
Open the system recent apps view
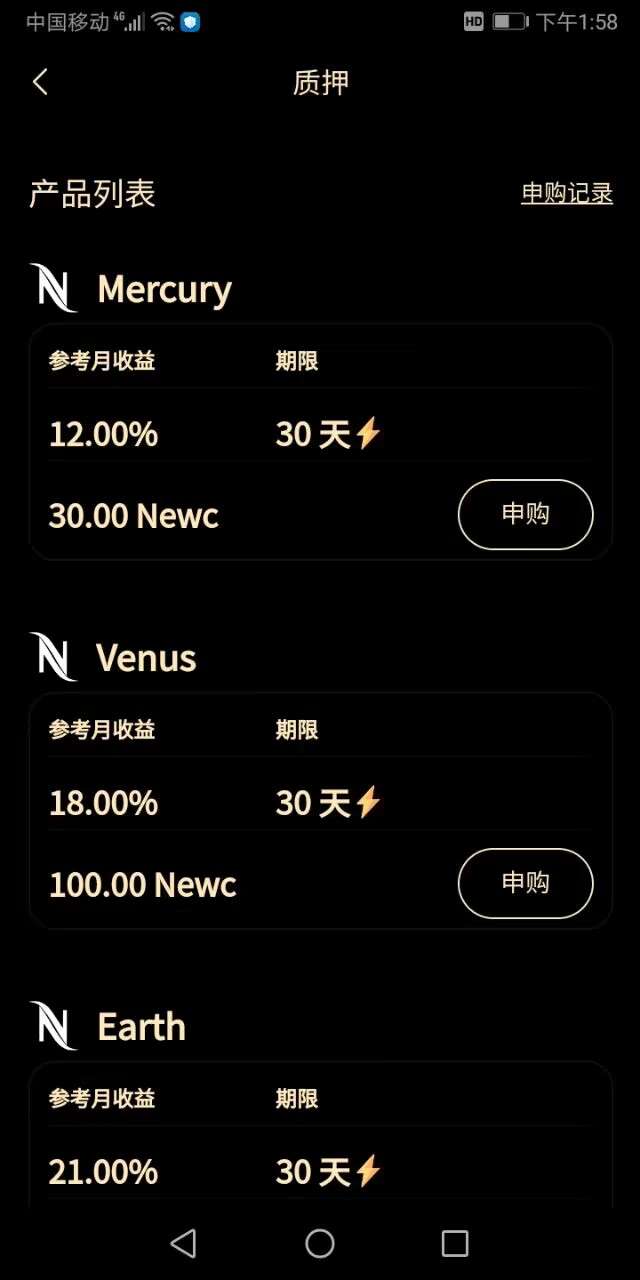click(455, 1243)
